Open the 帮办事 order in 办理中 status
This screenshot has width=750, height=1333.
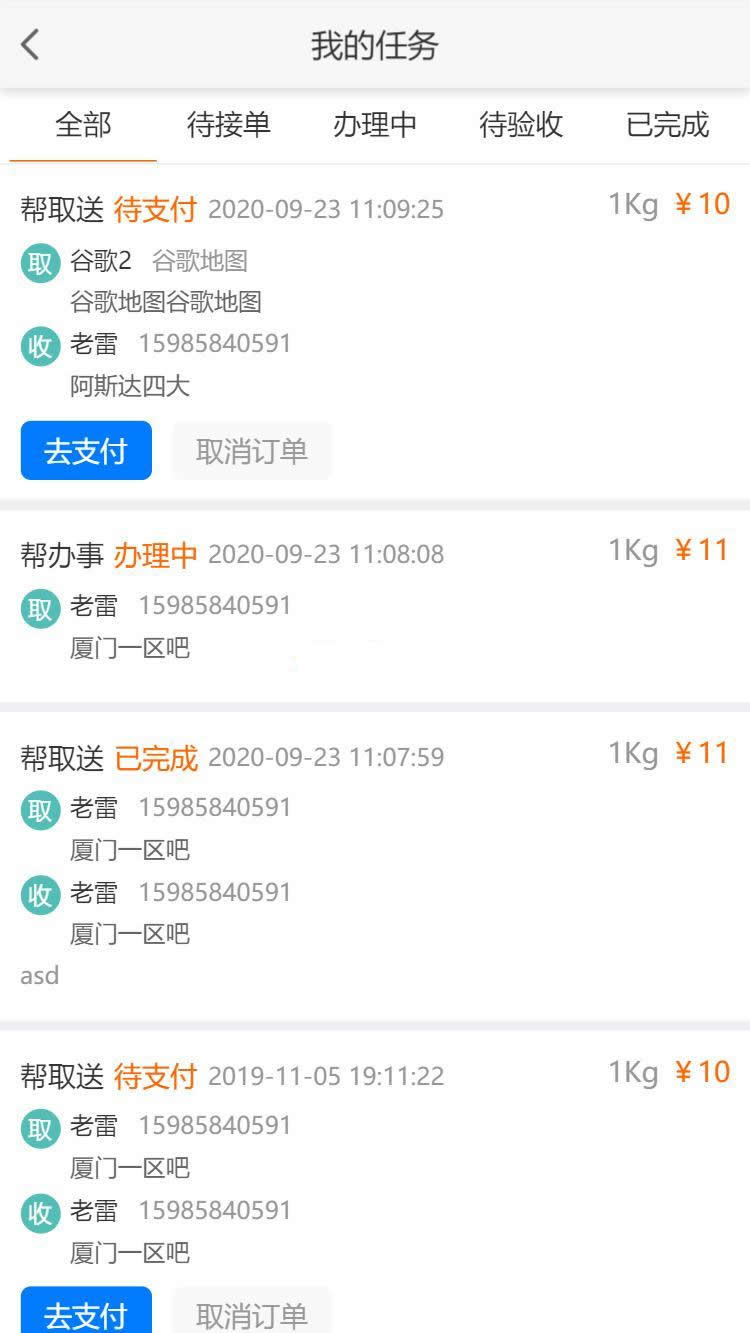pyautogui.click(x=375, y=605)
